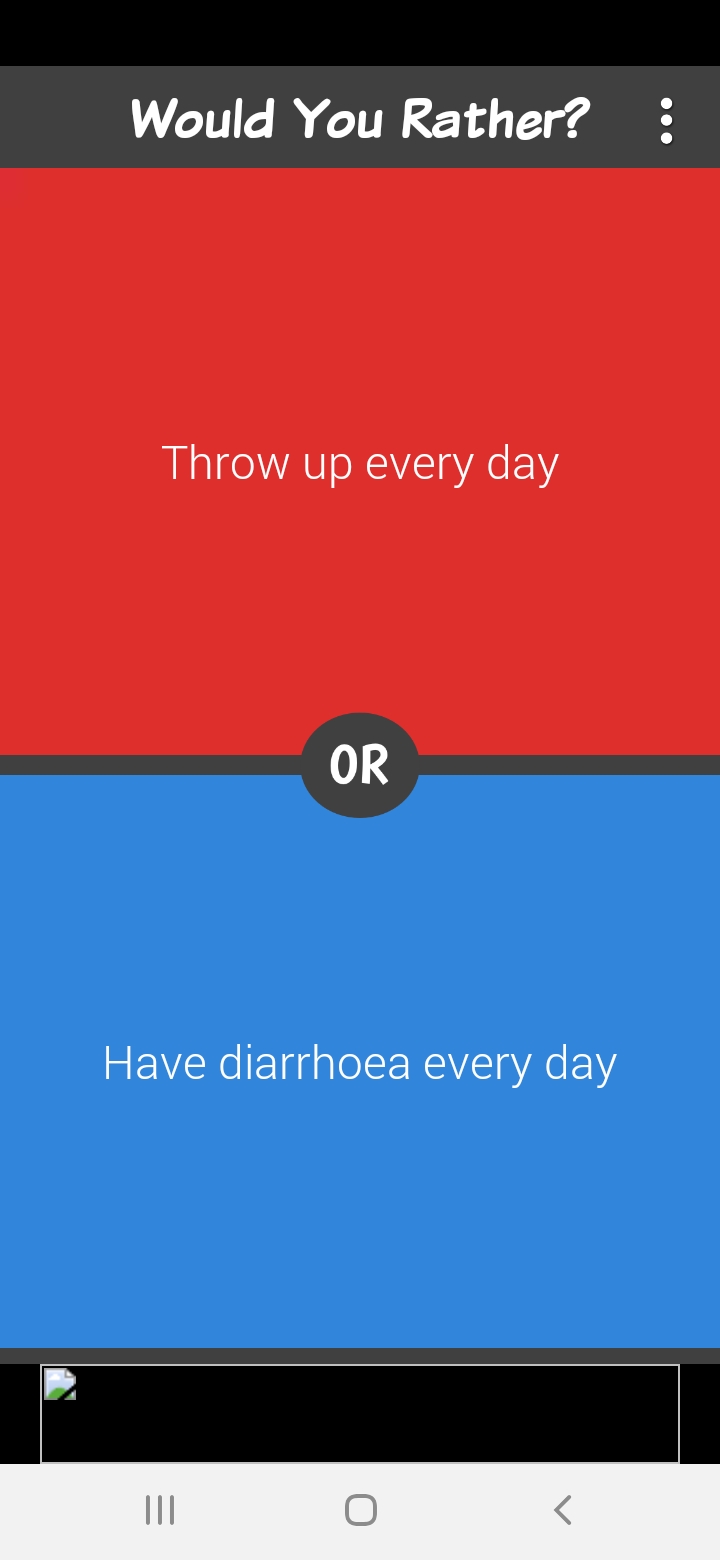Tap the Recents button in navigation bar
Screen dimensions: 720x1560
(159, 1510)
